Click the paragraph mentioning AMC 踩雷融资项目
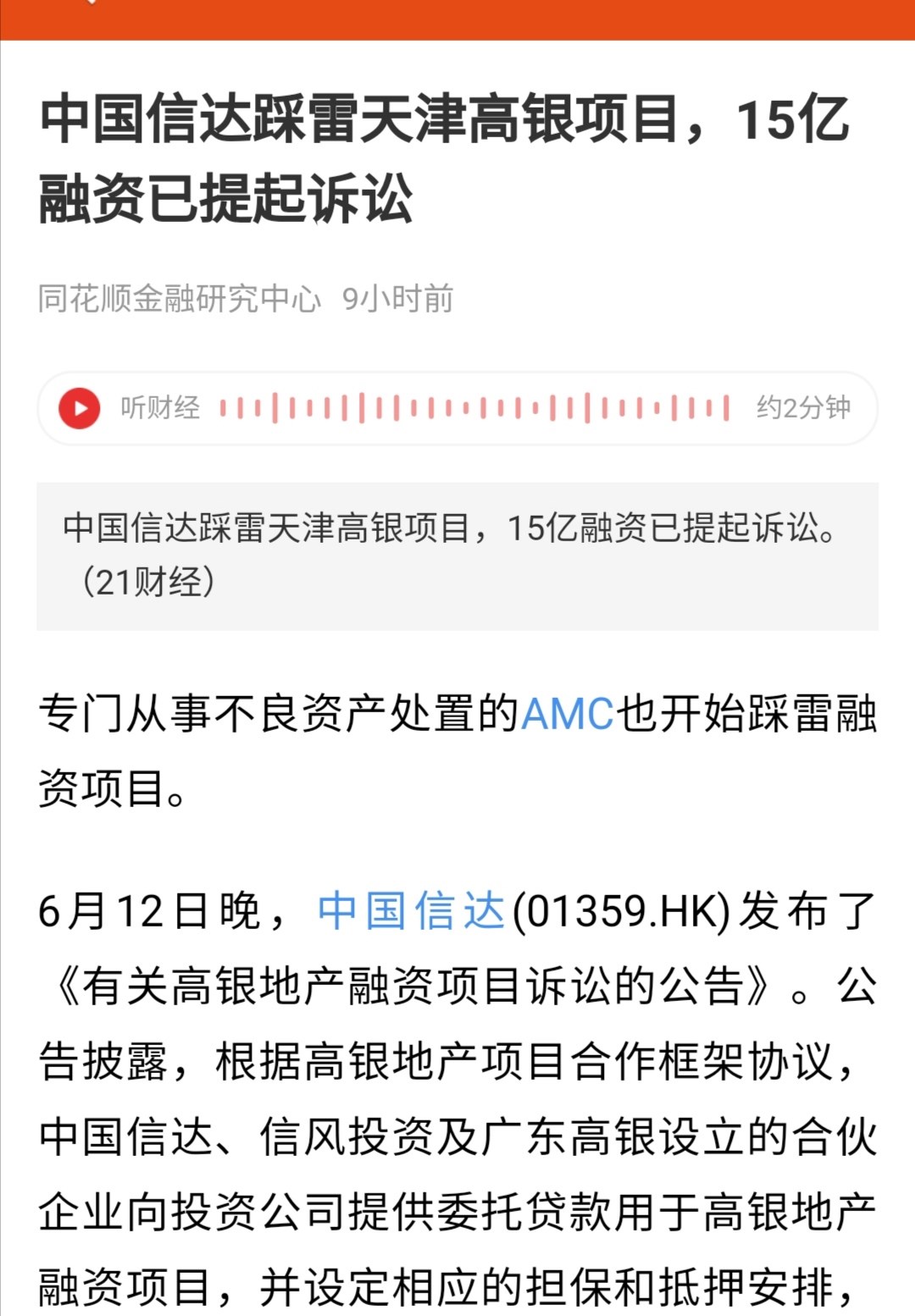The image size is (915, 1316). (x=457, y=745)
